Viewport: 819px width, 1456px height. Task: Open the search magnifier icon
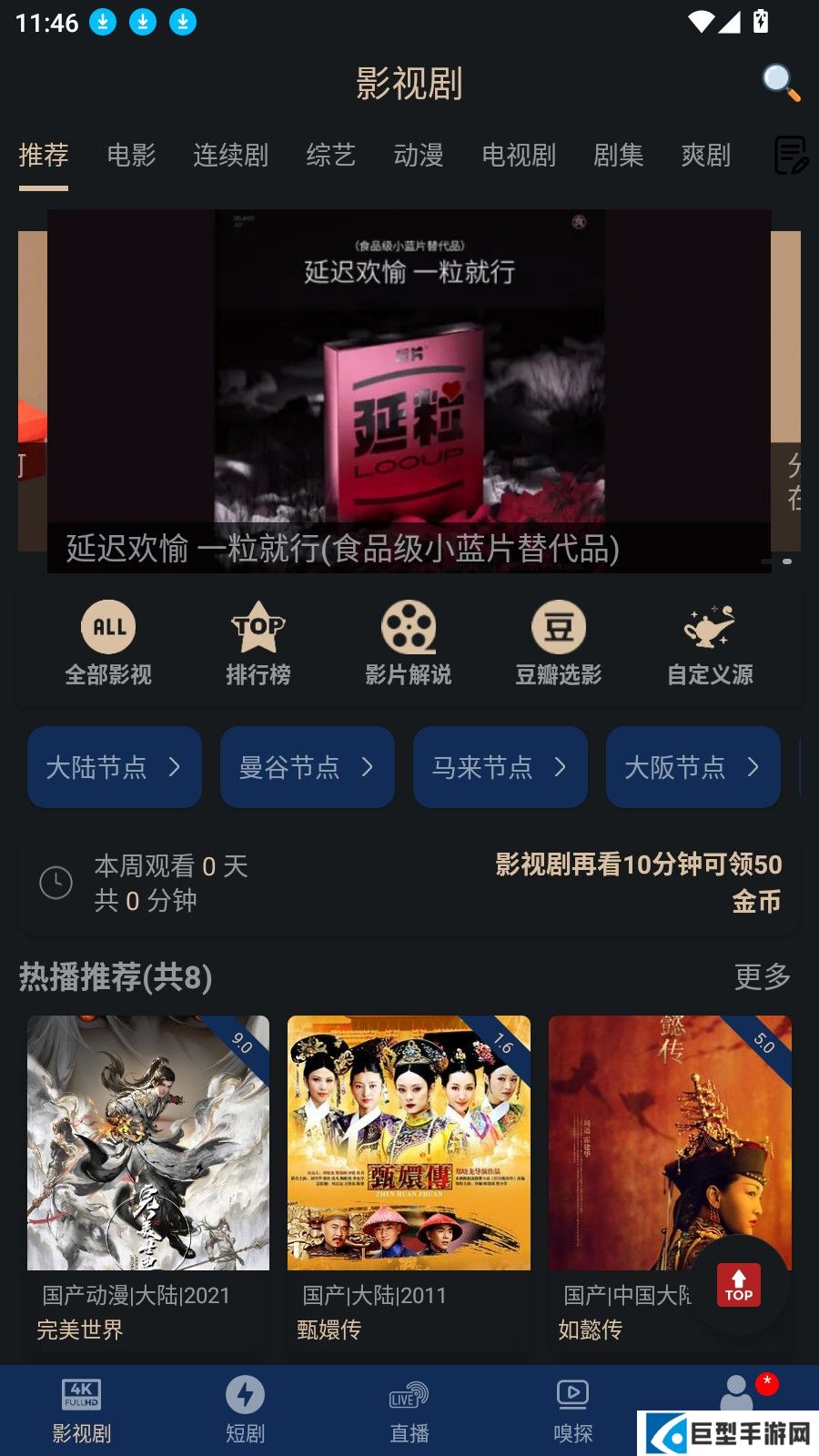coord(780,83)
